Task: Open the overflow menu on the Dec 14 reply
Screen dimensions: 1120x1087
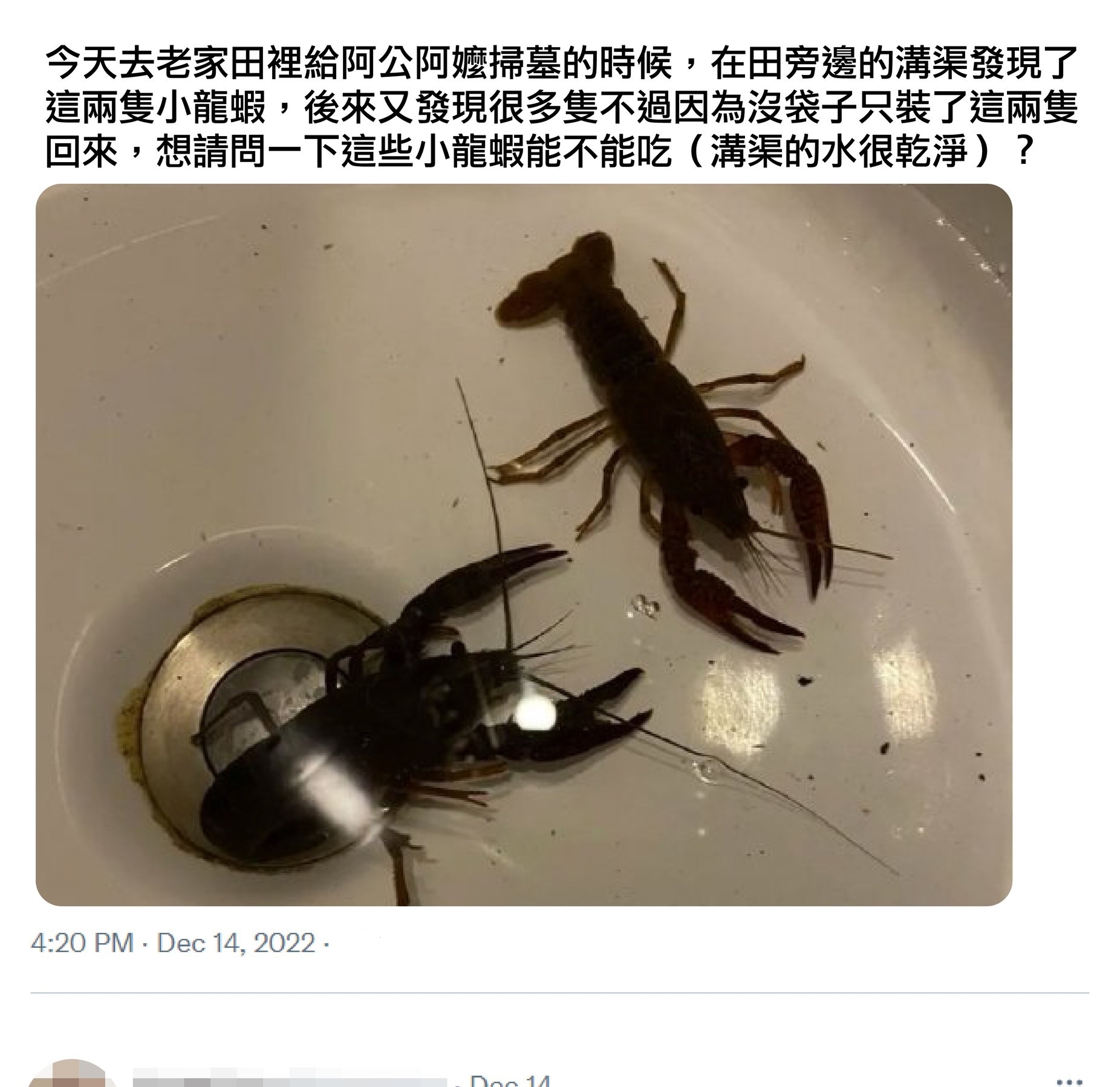Action: click(x=1069, y=1080)
